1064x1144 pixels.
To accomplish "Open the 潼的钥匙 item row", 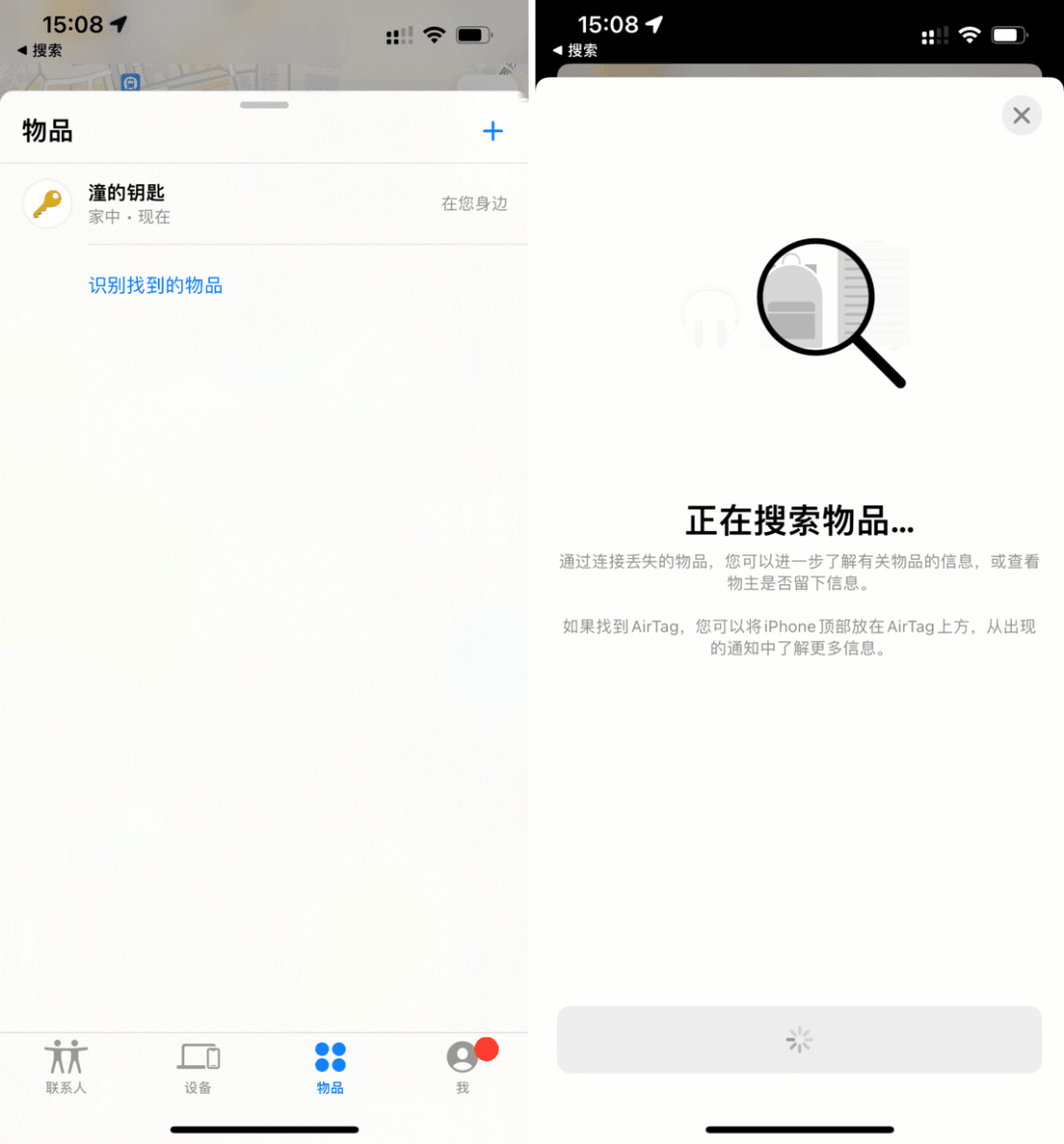I will 264,204.
